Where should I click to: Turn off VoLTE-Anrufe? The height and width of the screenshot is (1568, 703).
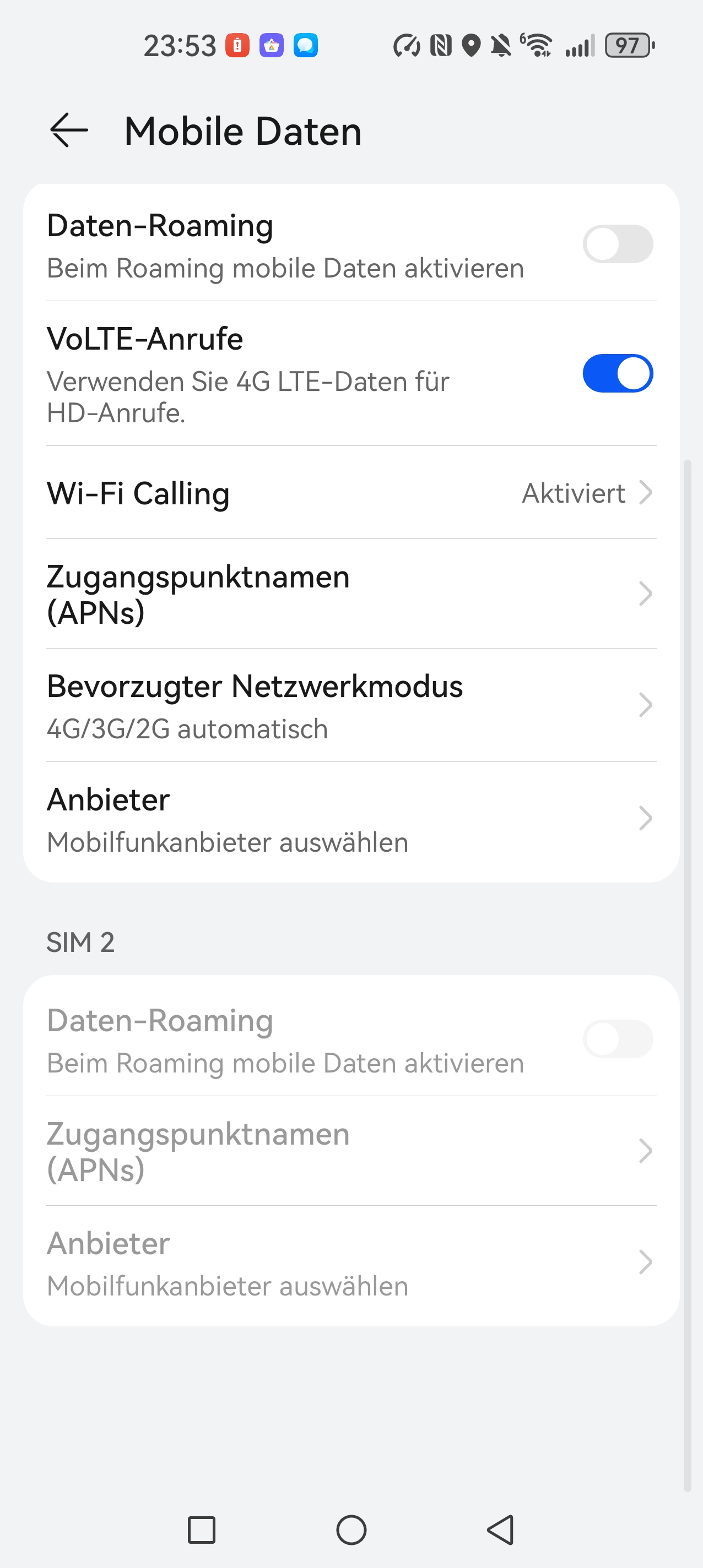click(x=617, y=374)
